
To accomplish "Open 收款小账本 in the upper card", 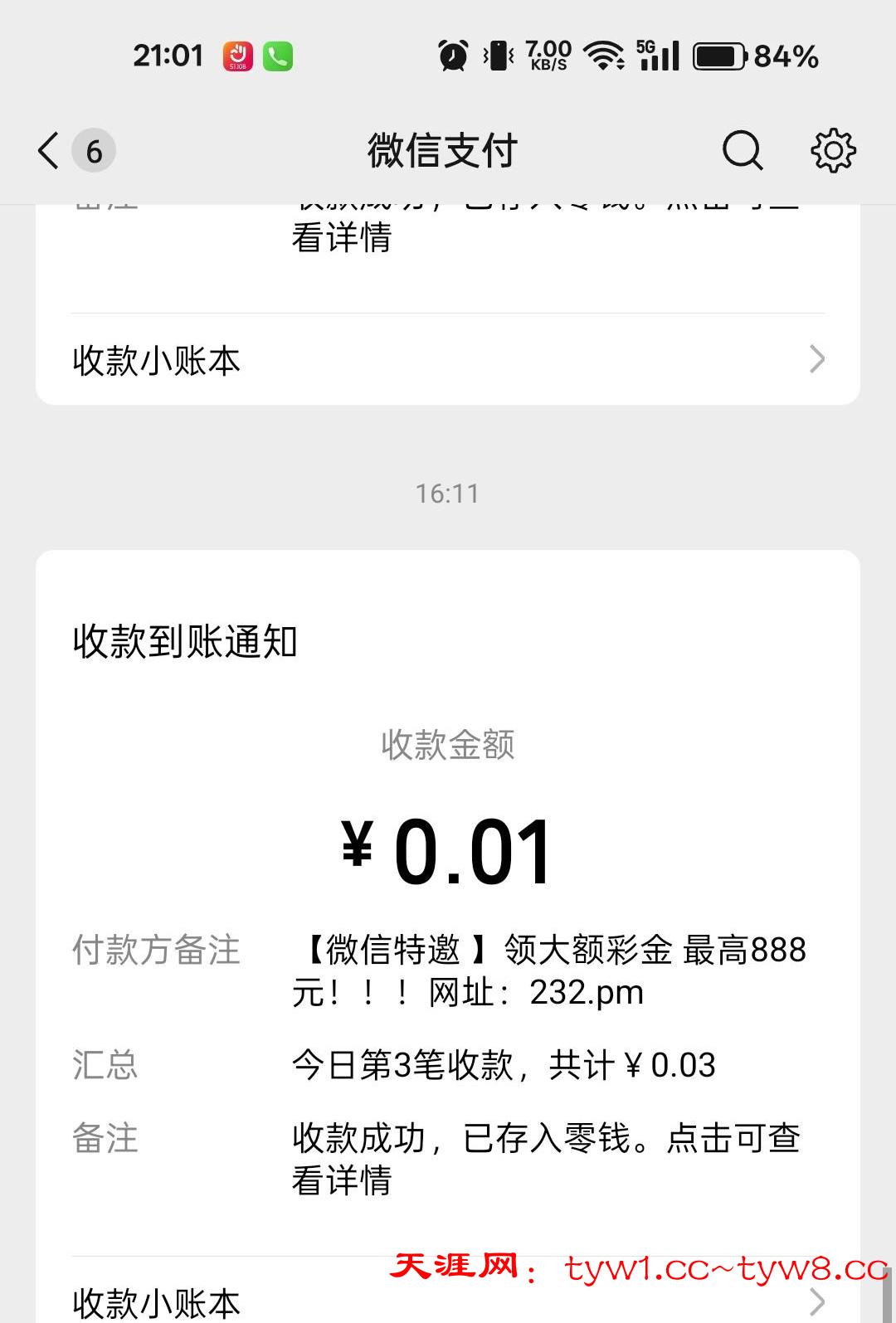I will [447, 360].
